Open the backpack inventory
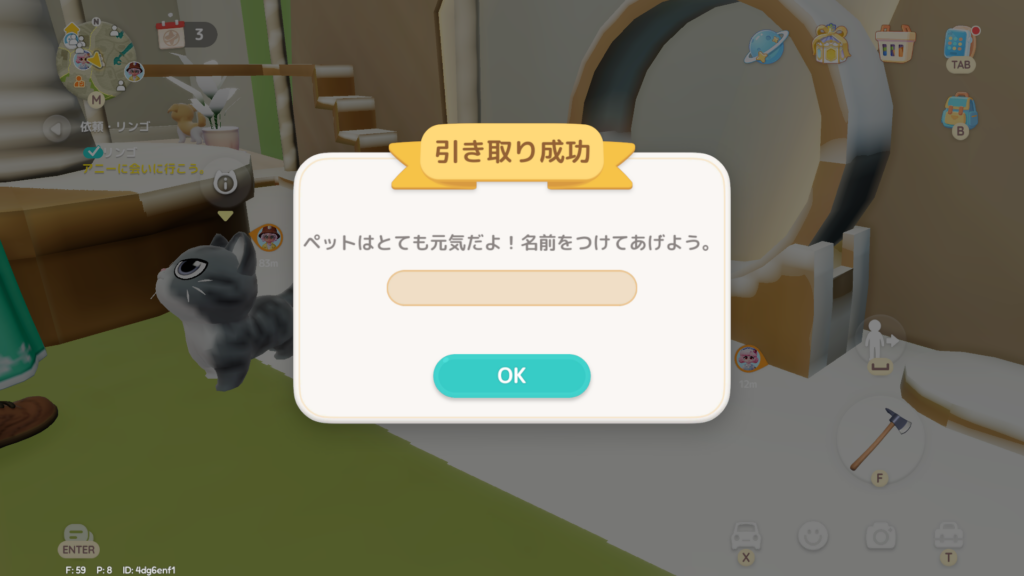Viewport: 1024px width, 576px height. click(x=960, y=111)
